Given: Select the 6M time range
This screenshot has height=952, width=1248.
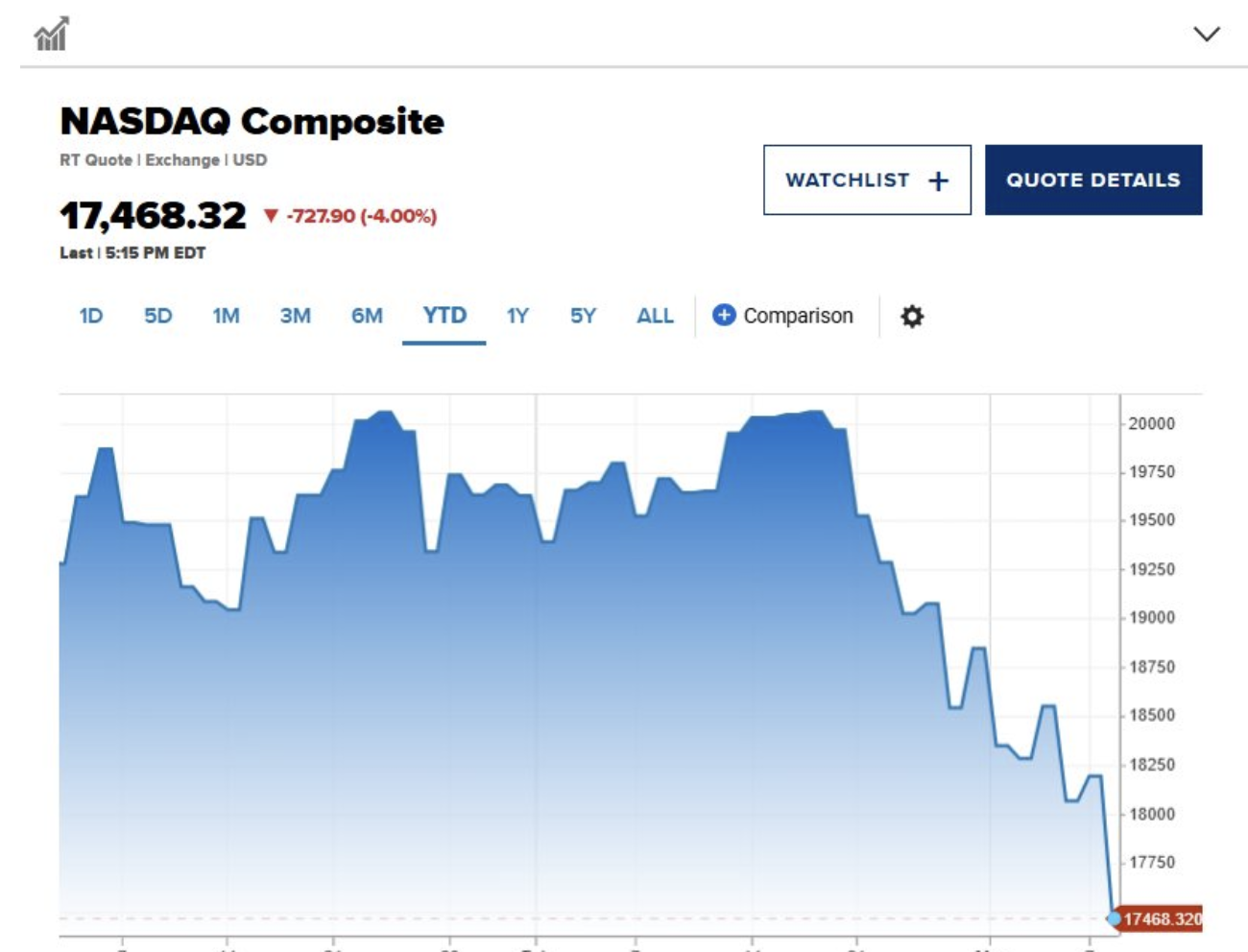Looking at the screenshot, I should (x=367, y=316).
